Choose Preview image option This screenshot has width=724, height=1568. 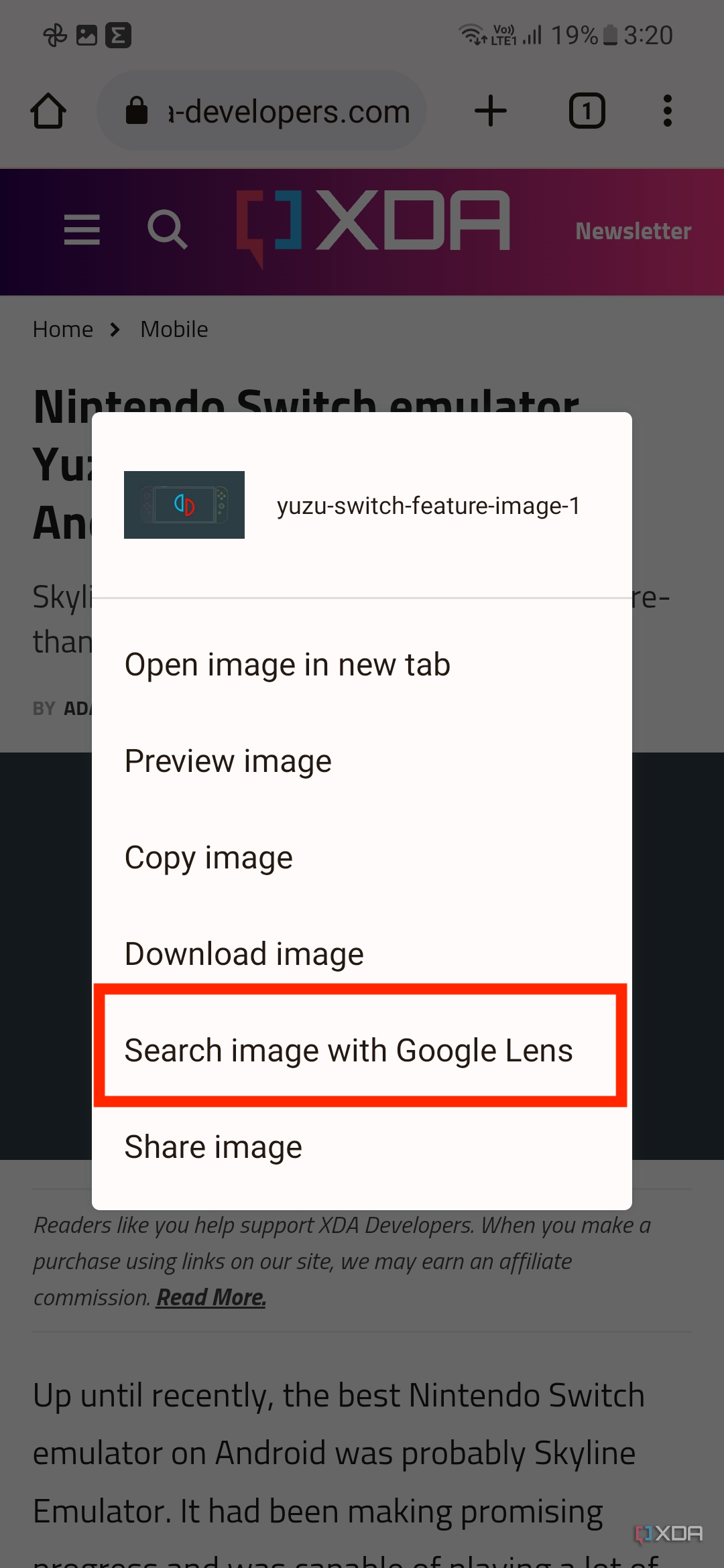[228, 761]
